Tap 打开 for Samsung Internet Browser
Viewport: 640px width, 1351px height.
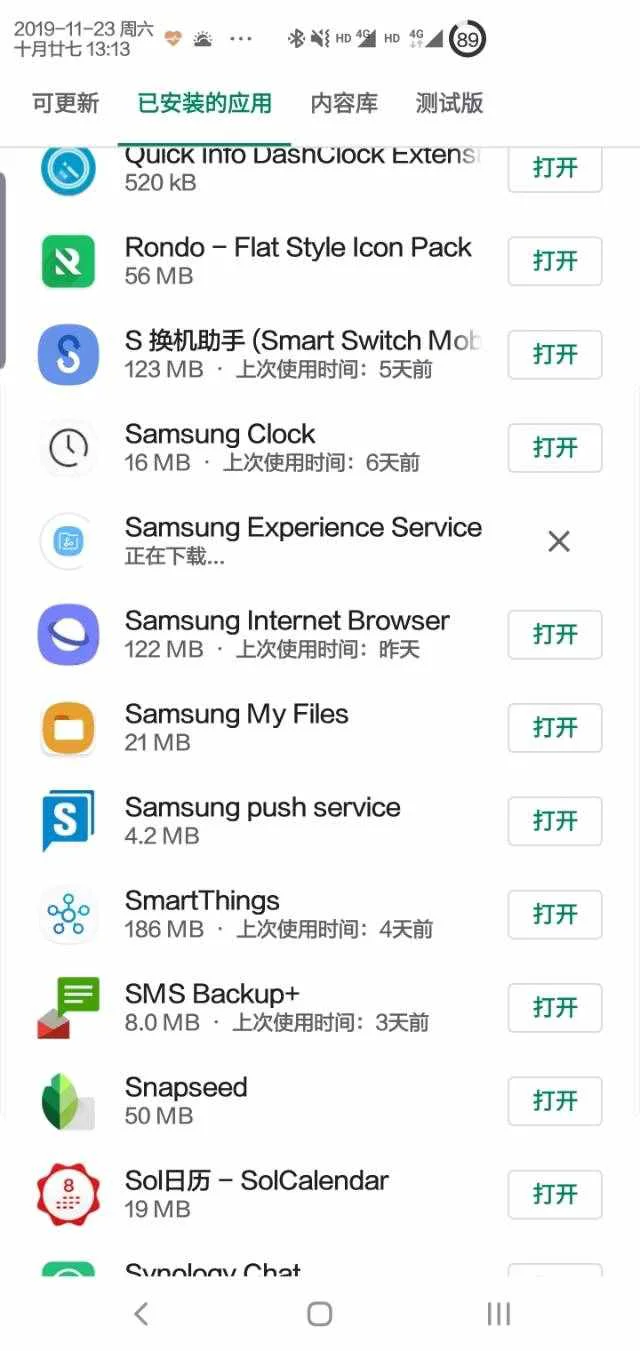coord(554,634)
